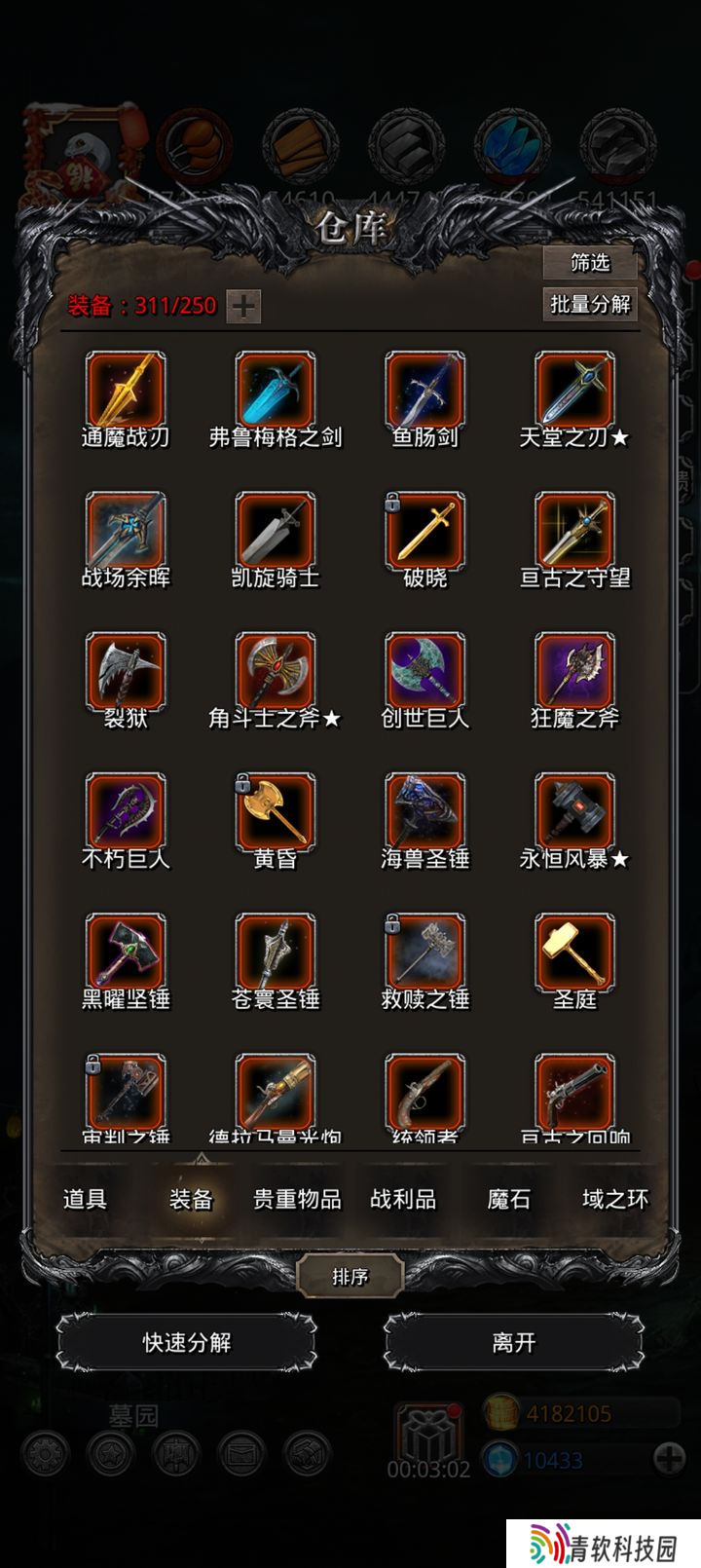Select the 天堂之刃 sword
Image resolution: width=701 pixels, height=1568 pixels.
pyautogui.click(x=574, y=391)
